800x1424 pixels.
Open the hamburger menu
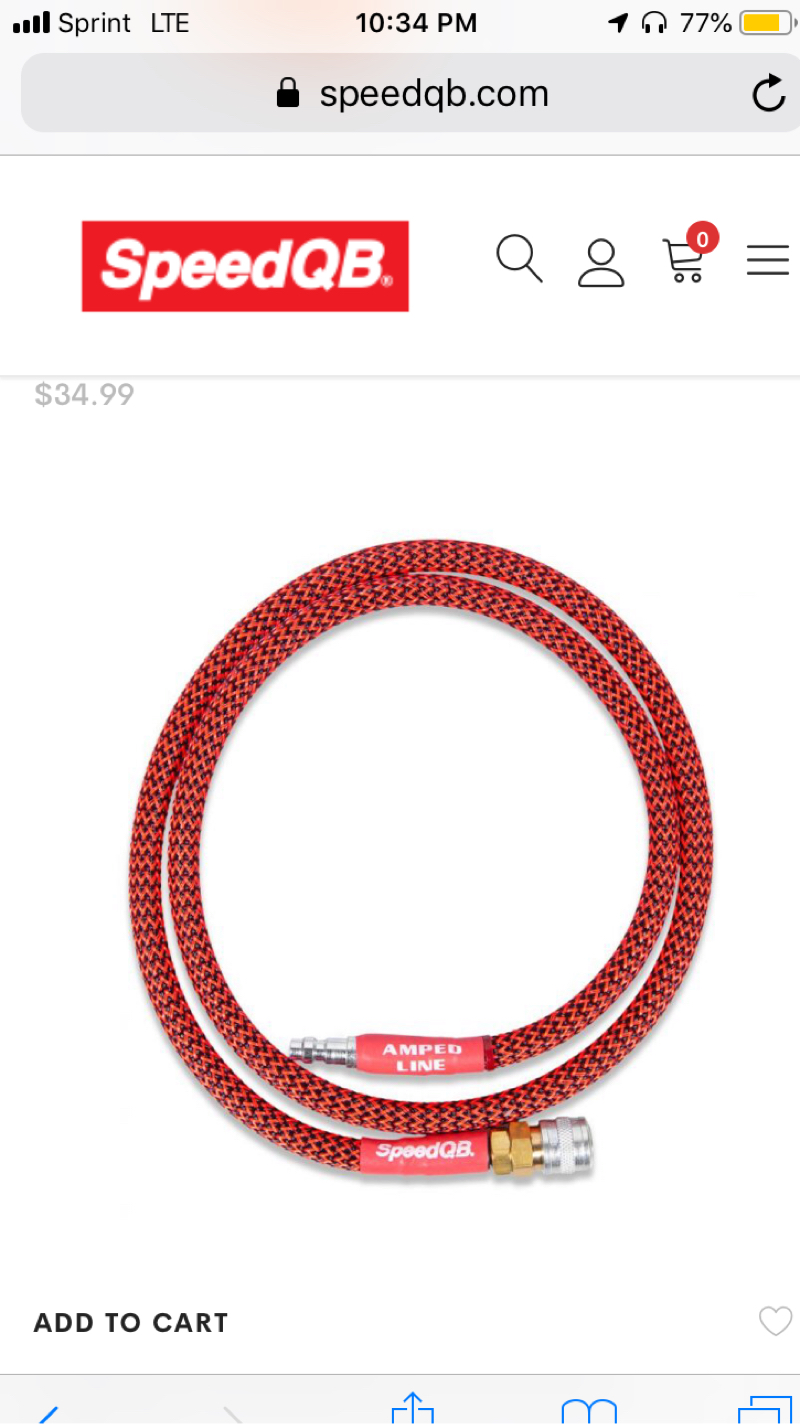point(768,261)
